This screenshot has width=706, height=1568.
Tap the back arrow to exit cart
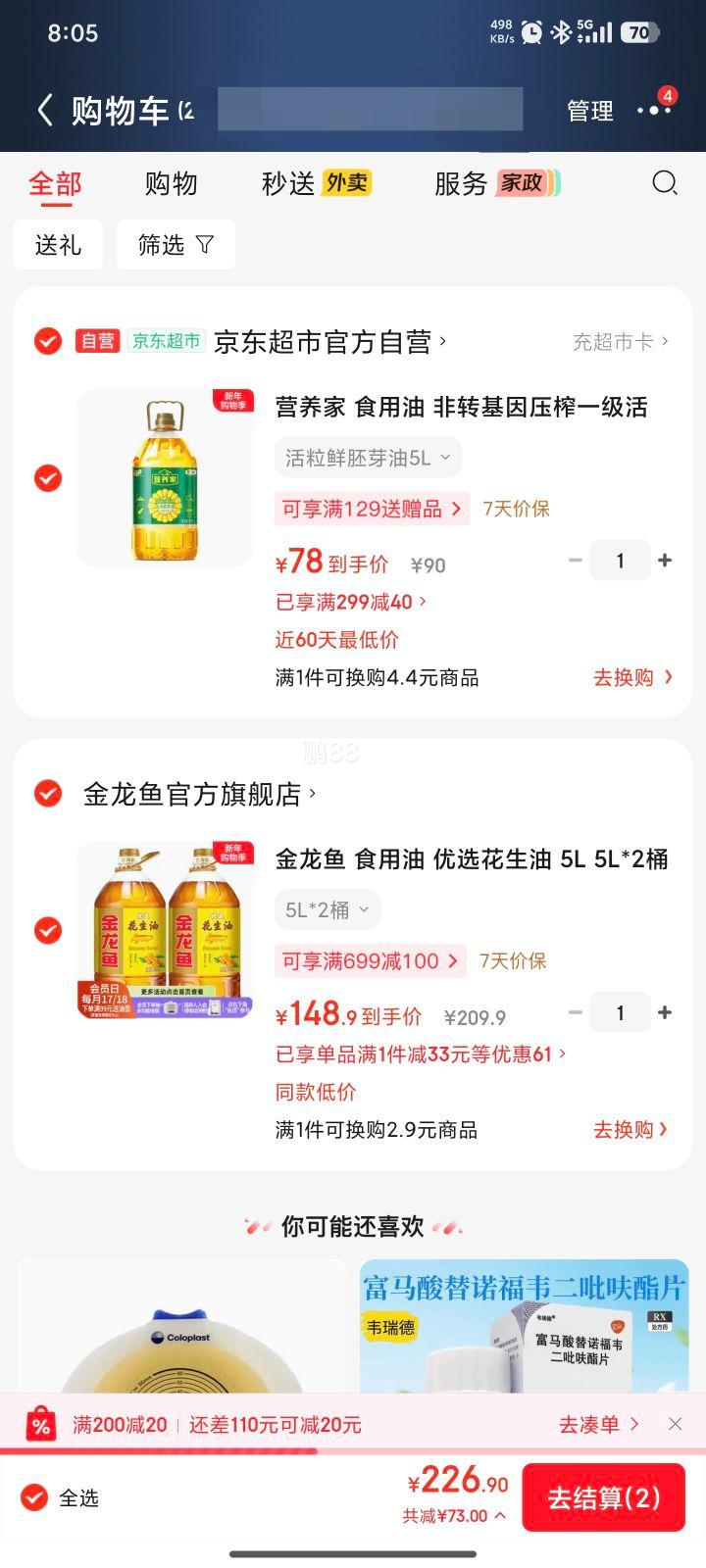(x=45, y=110)
